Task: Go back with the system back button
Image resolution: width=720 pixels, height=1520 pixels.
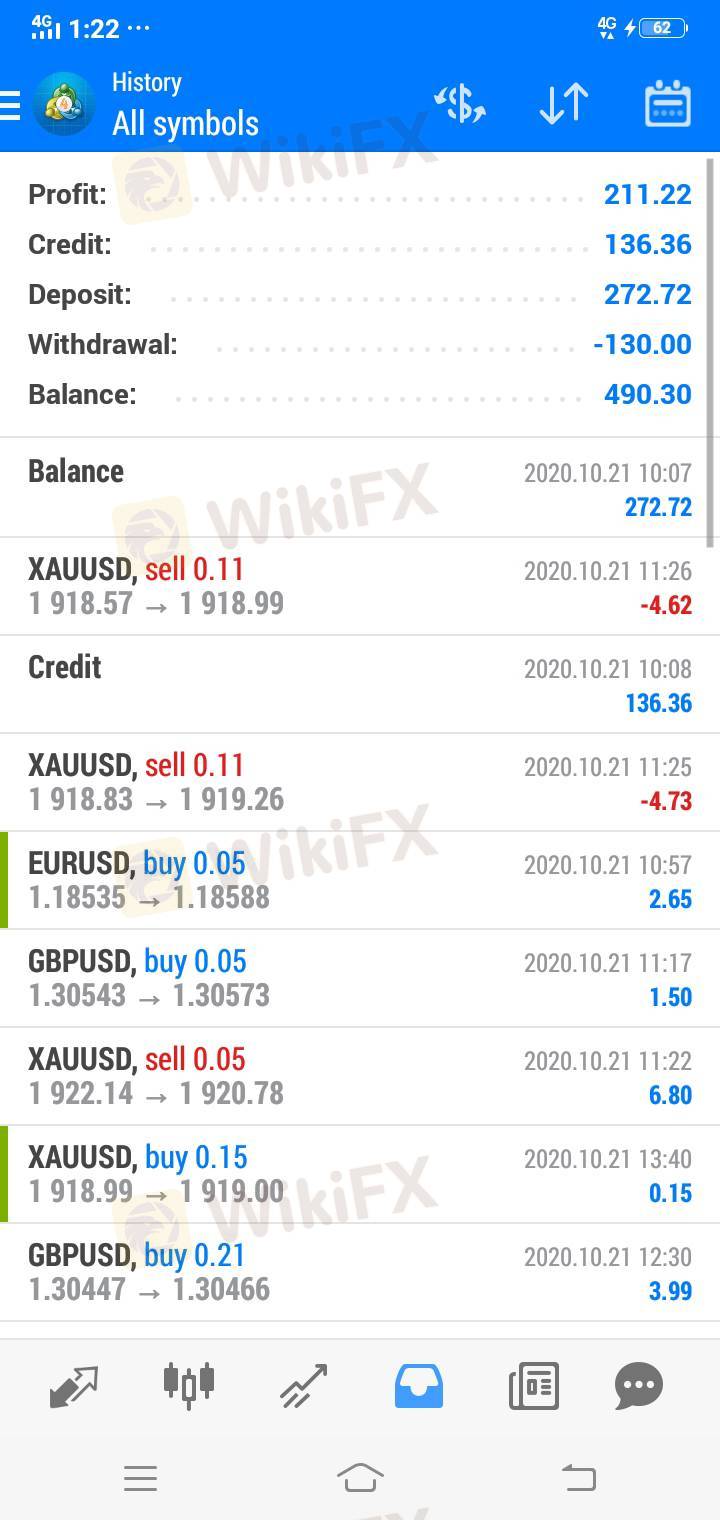Action: (578, 1477)
